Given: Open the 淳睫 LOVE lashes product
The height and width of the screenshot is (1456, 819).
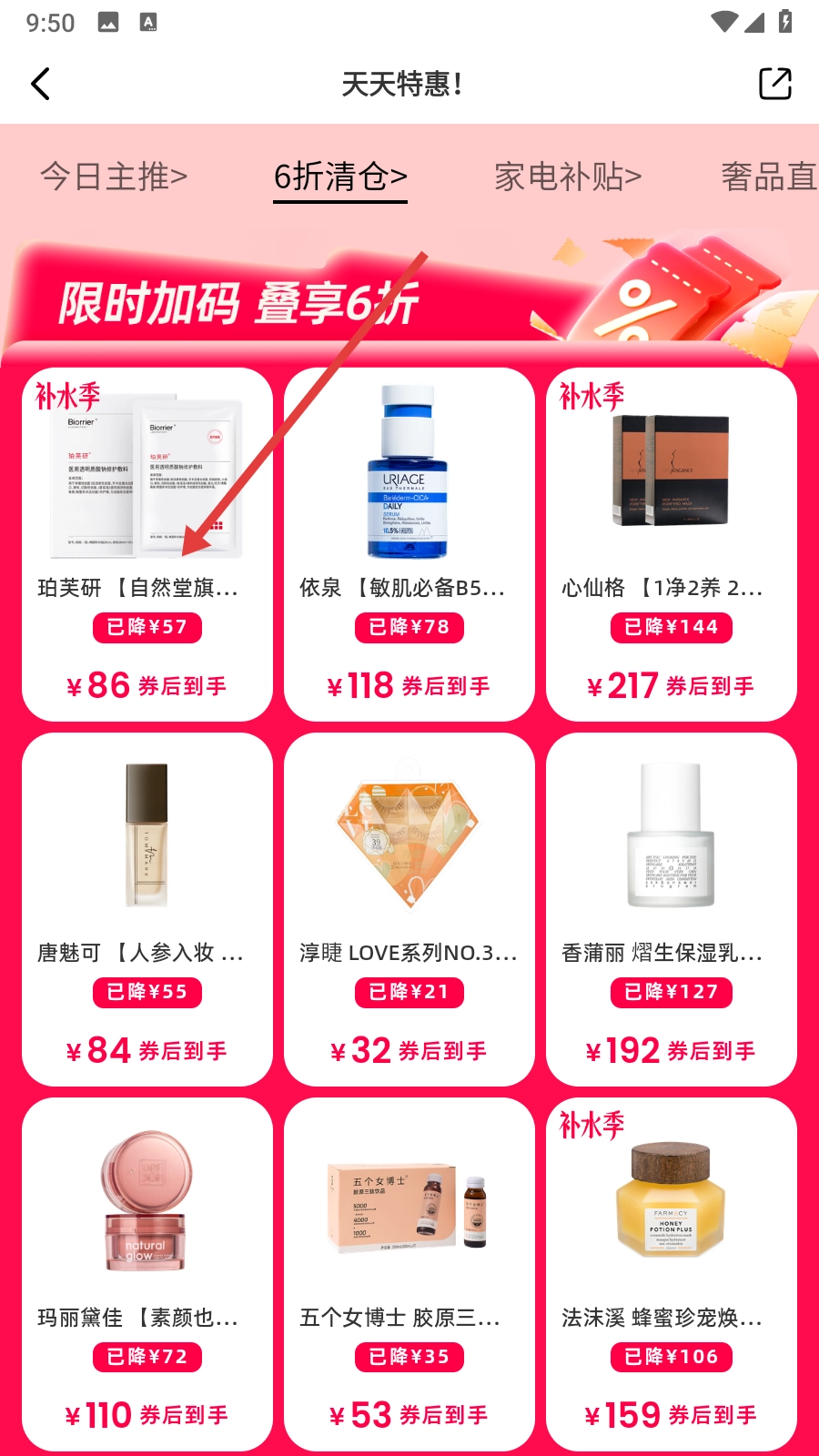Looking at the screenshot, I should [x=409, y=908].
